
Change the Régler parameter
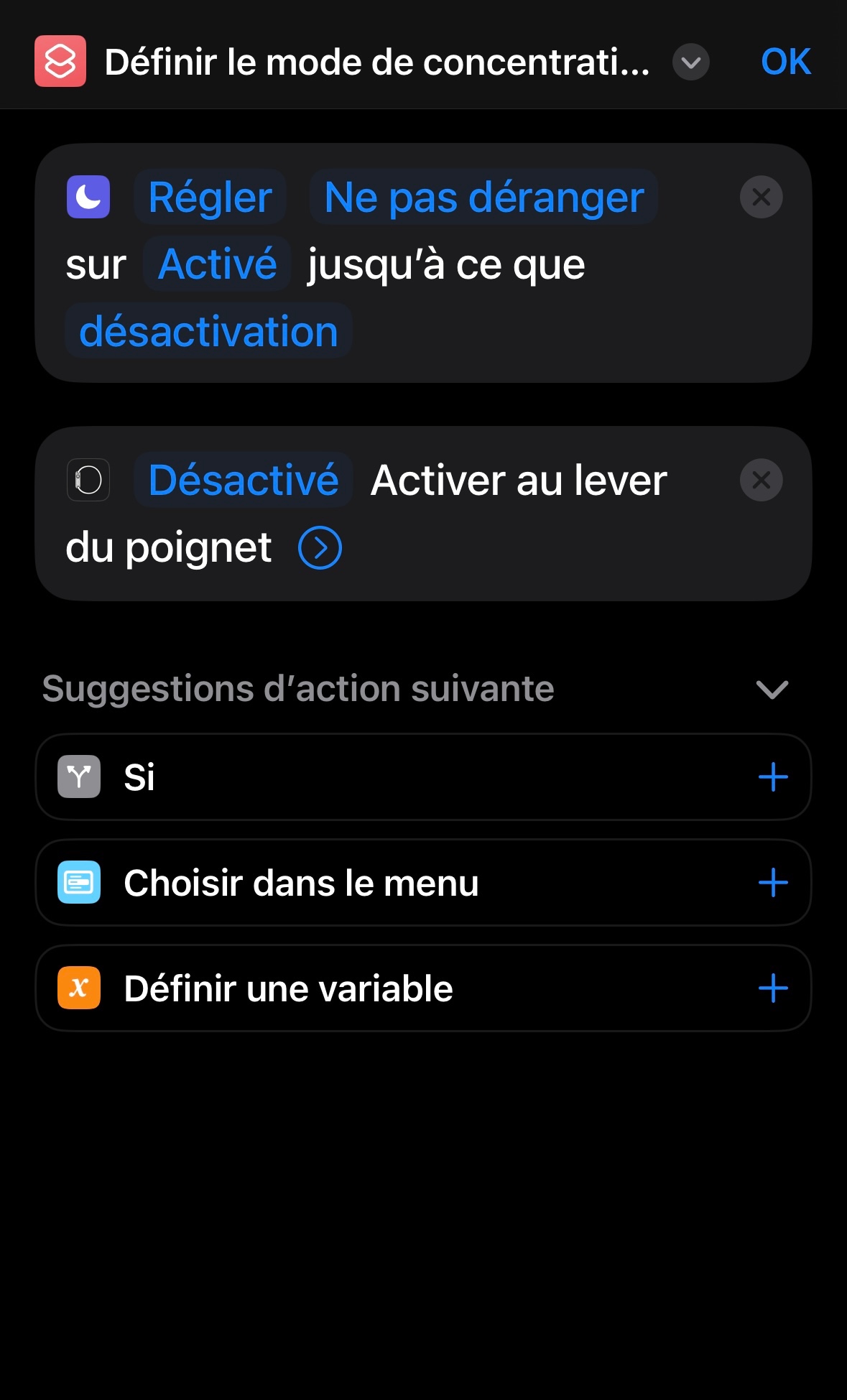210,198
